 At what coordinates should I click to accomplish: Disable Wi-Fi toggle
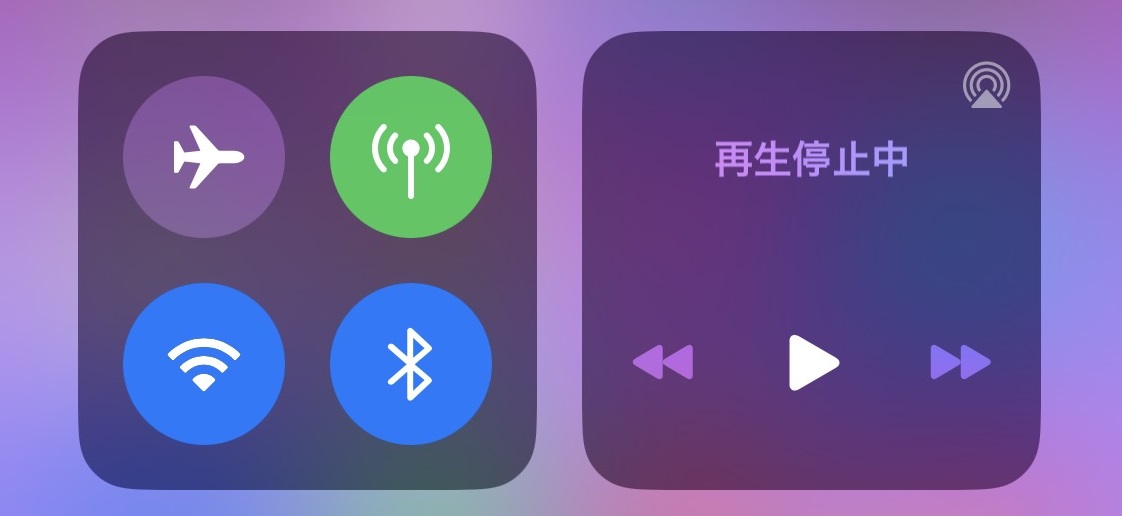(x=204, y=362)
